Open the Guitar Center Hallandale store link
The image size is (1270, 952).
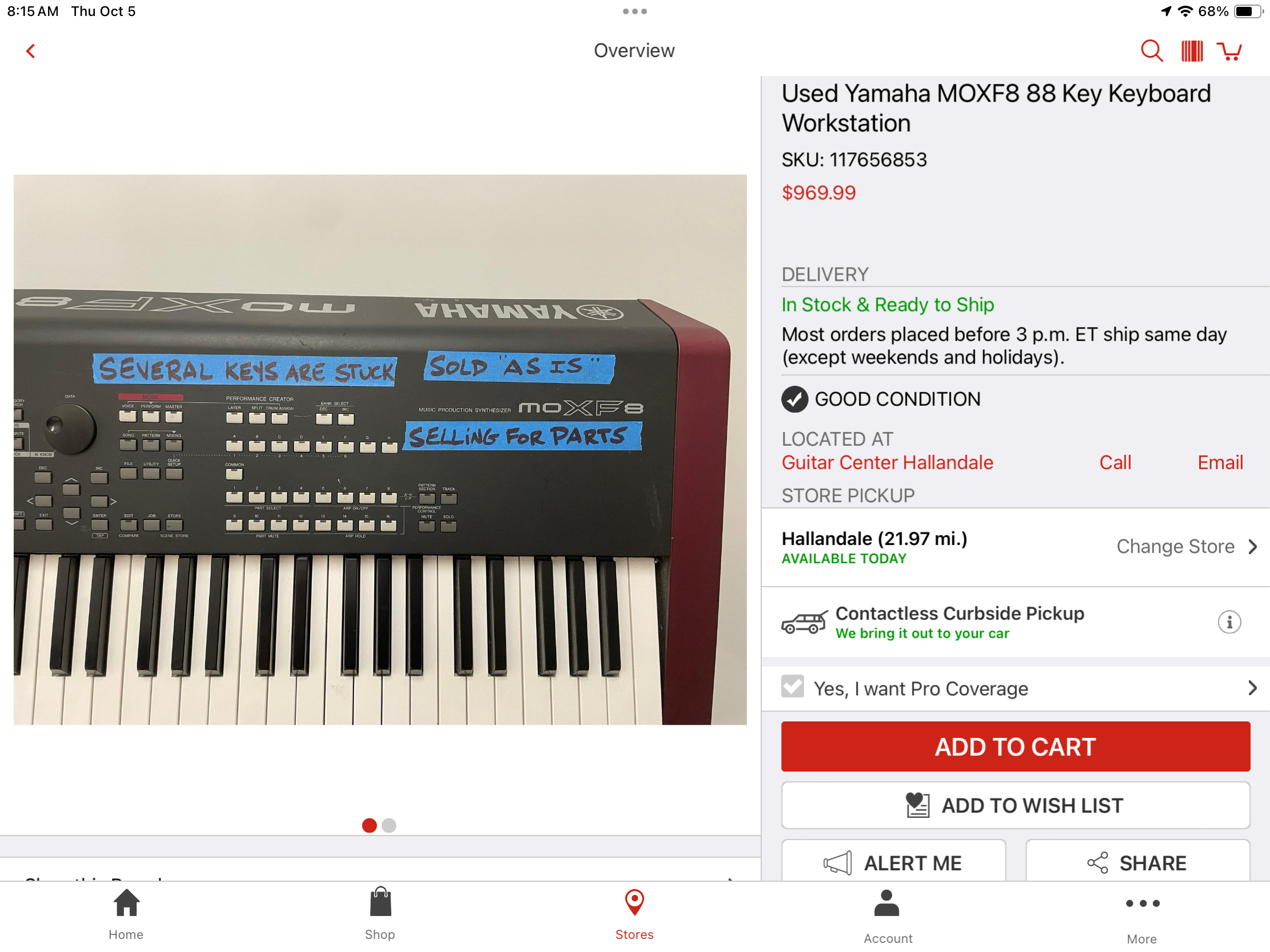point(887,462)
